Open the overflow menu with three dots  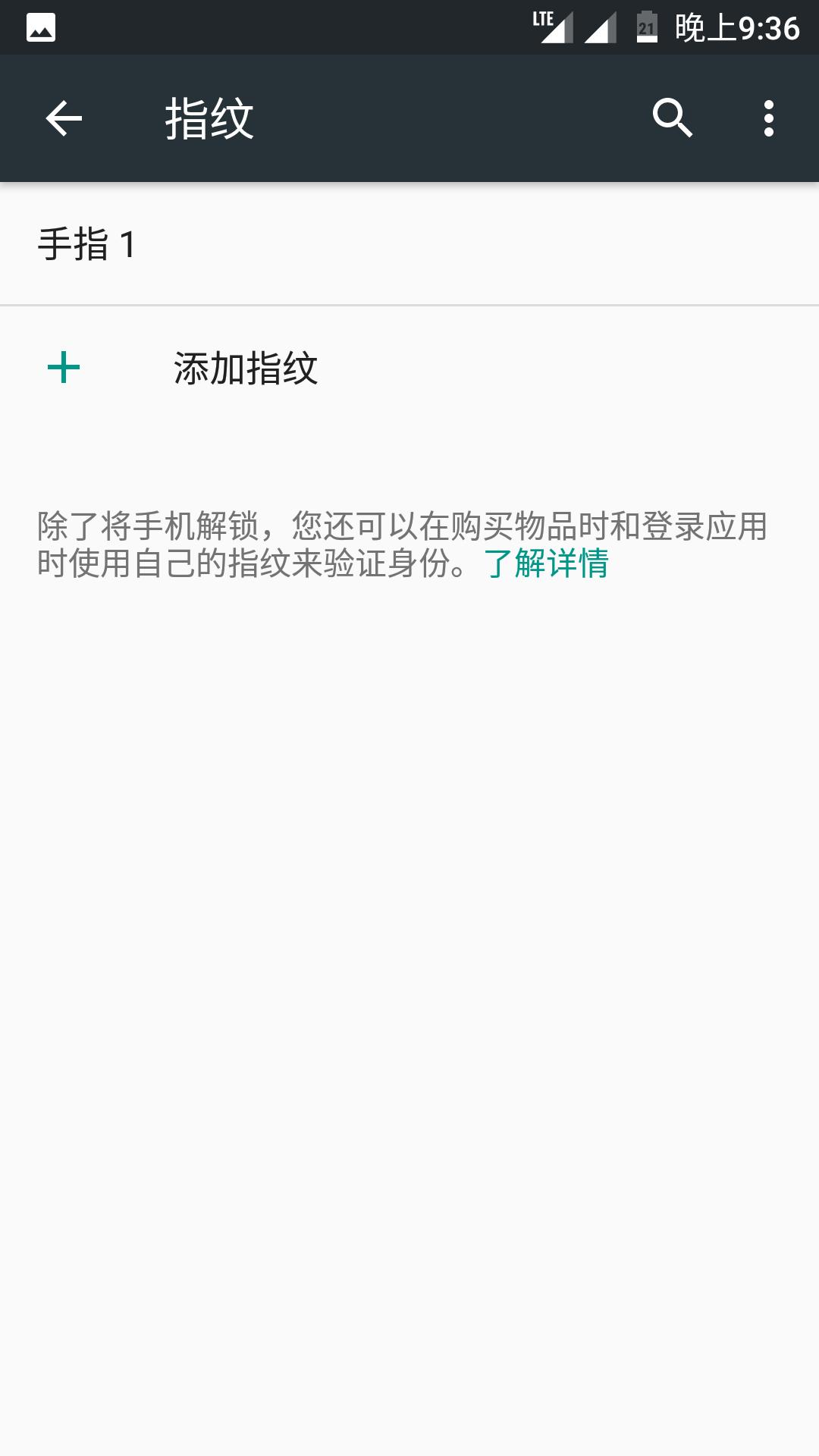(768, 118)
